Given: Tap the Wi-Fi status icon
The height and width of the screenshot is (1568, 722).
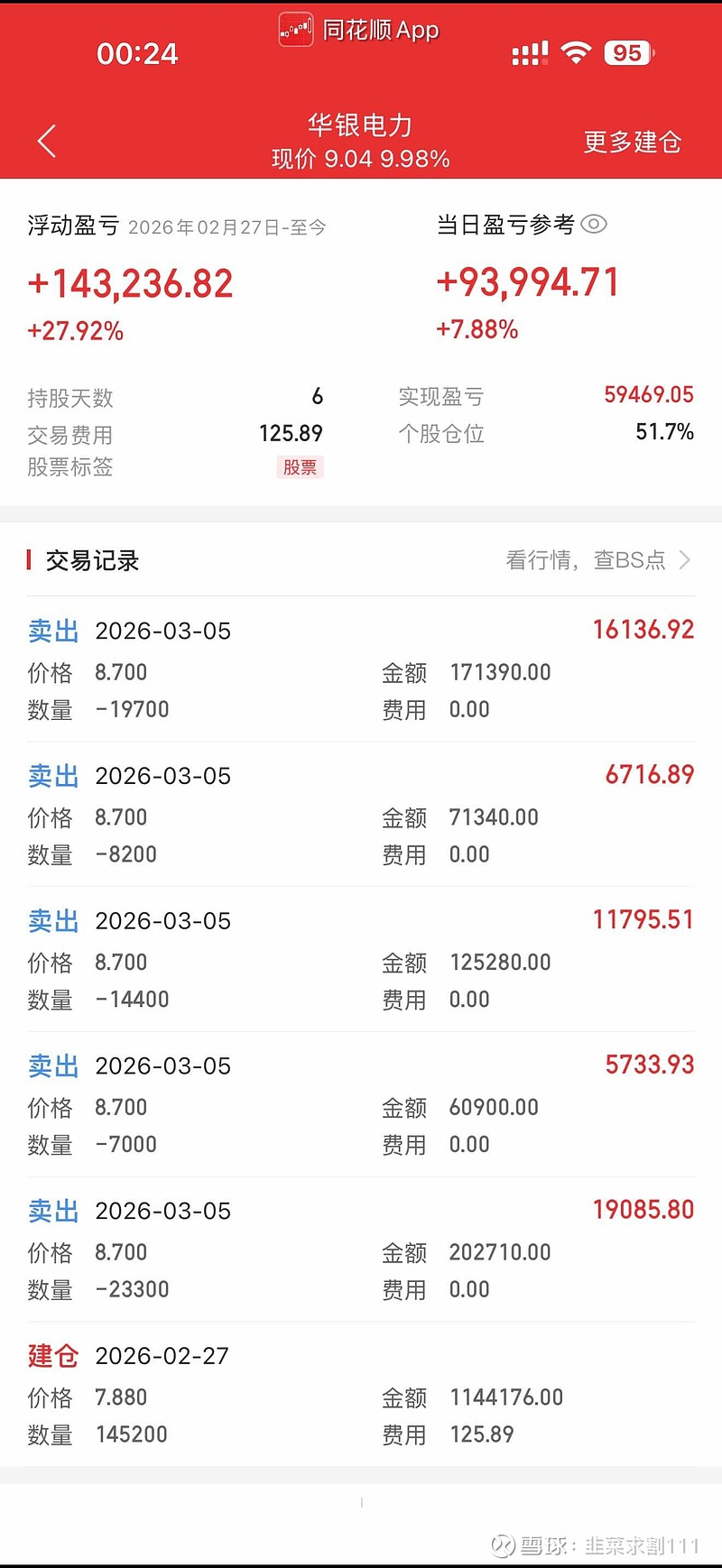Looking at the screenshot, I should [x=576, y=52].
